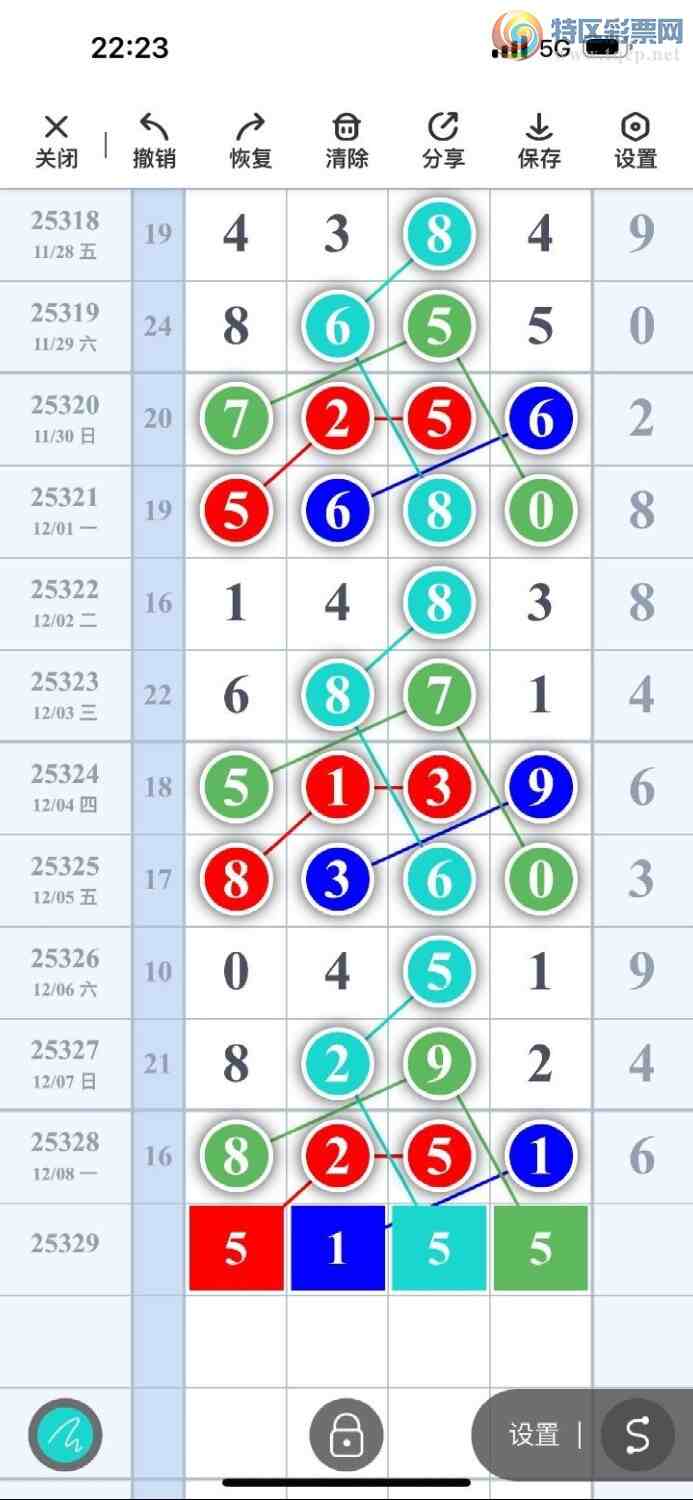Redo with the 恢复 button
The width and height of the screenshot is (693, 1500).
tap(250, 141)
